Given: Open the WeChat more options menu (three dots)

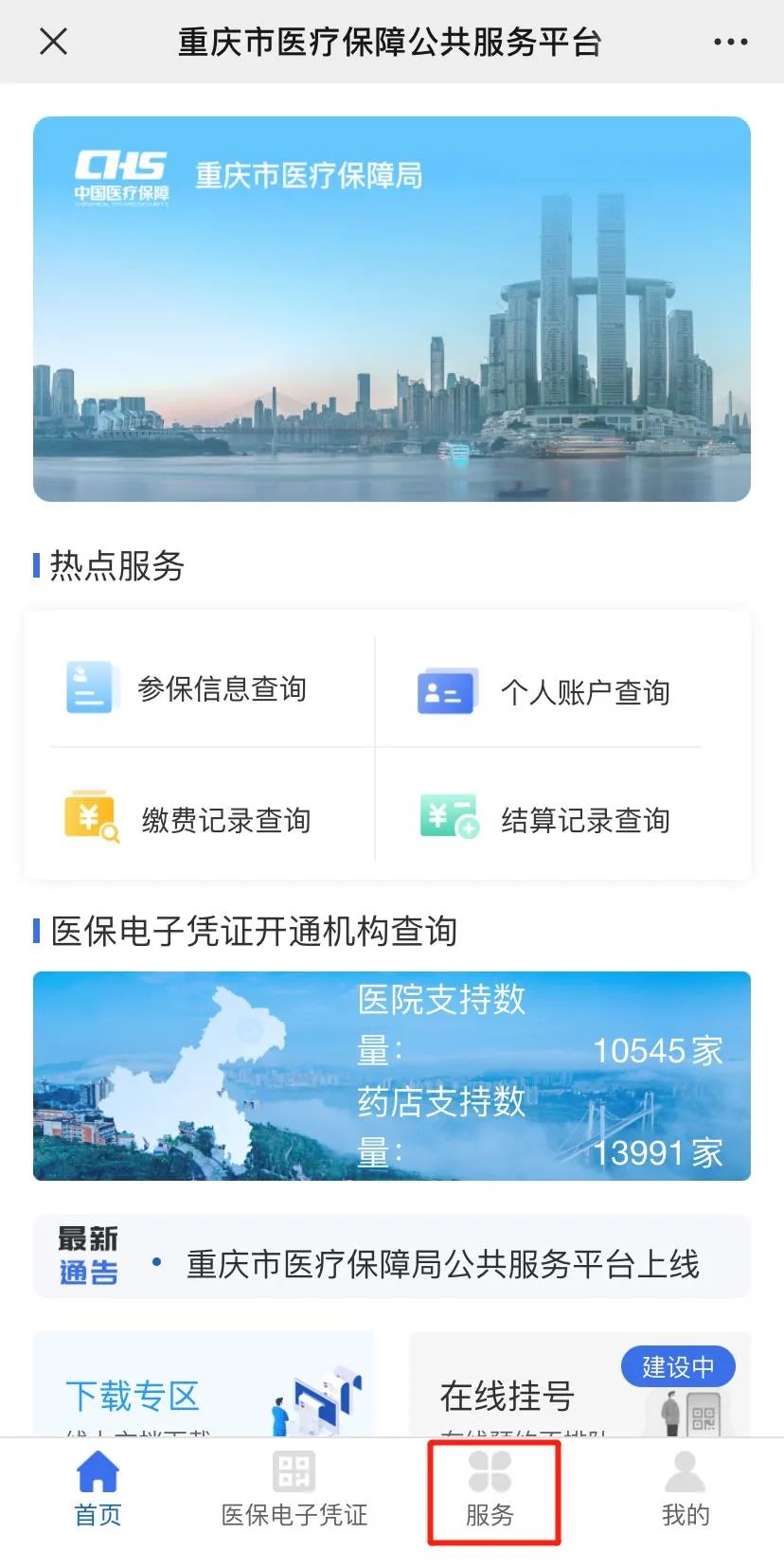Looking at the screenshot, I should 729,41.
